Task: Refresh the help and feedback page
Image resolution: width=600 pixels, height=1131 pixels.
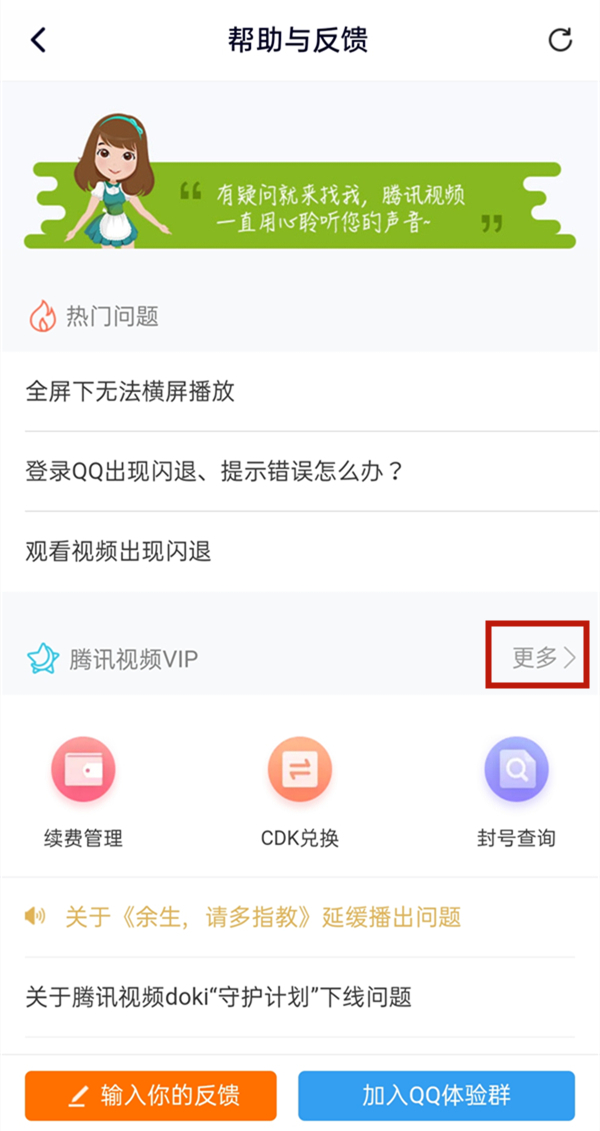Action: tap(561, 40)
